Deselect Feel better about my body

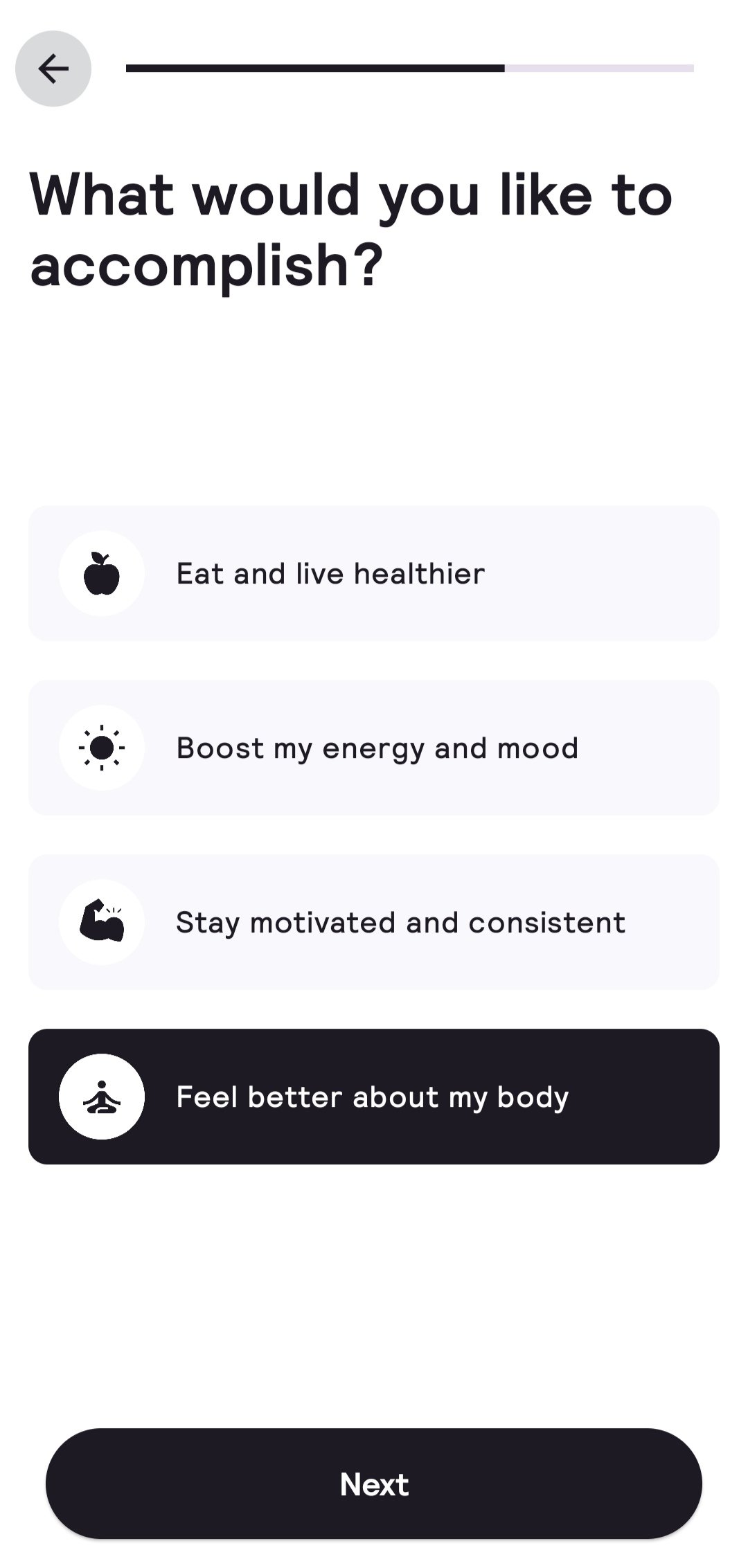[373, 1097]
